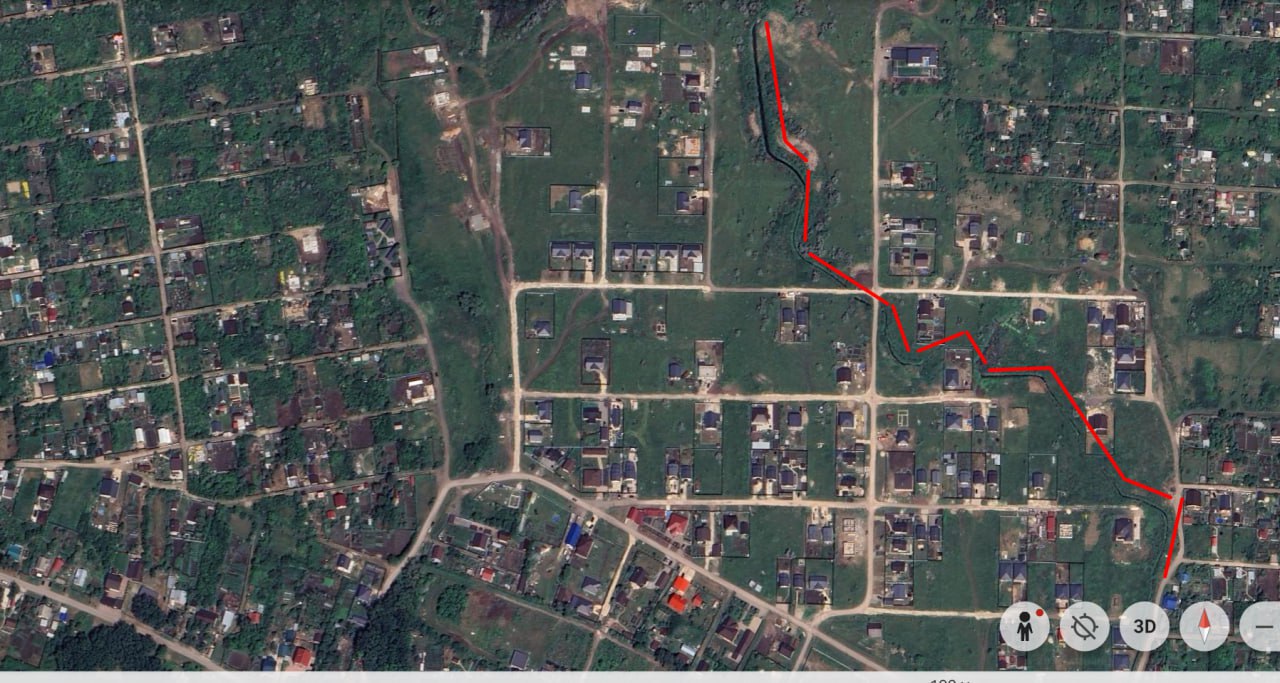
Task: Zoom out with the minus button
Action: point(1261,627)
